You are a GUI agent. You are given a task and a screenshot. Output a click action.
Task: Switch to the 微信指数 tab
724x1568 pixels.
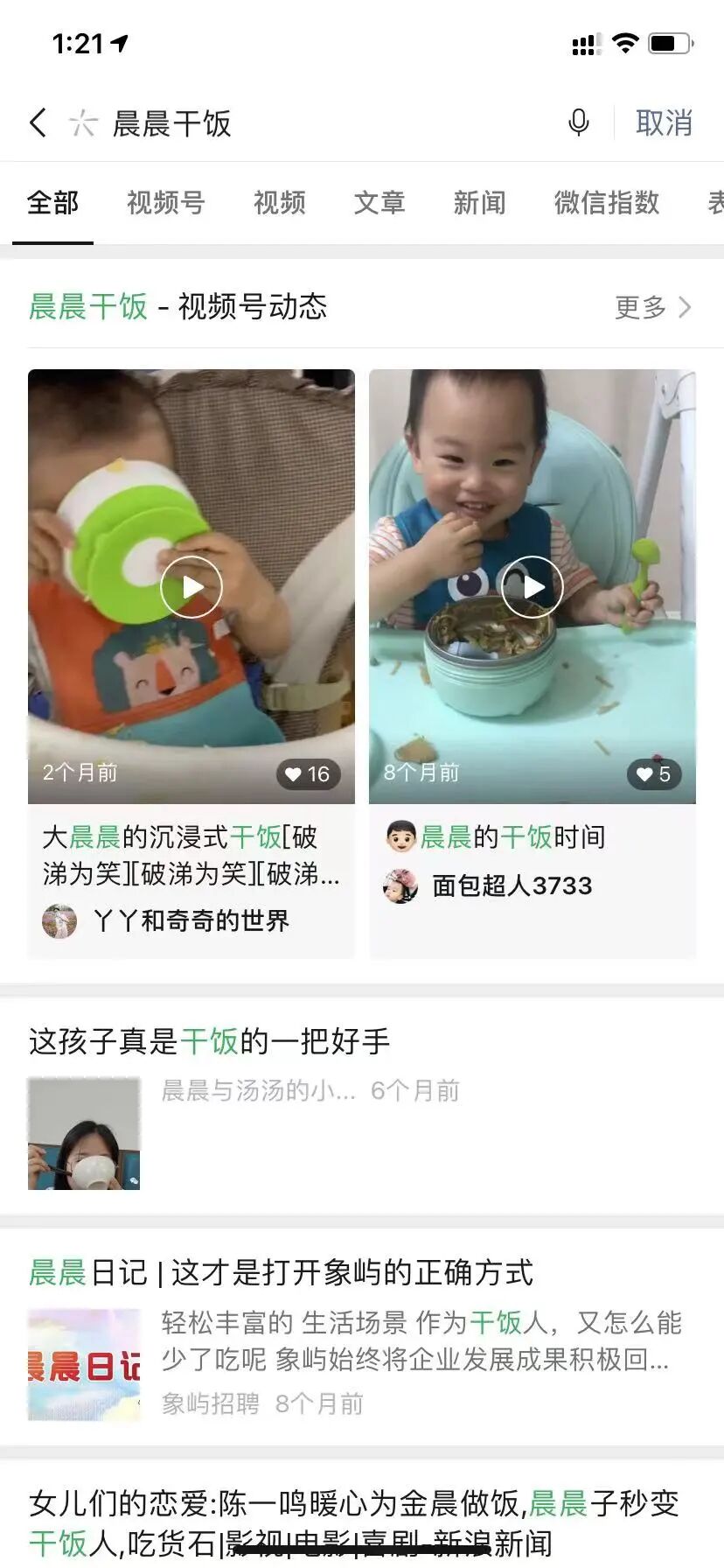tap(607, 202)
